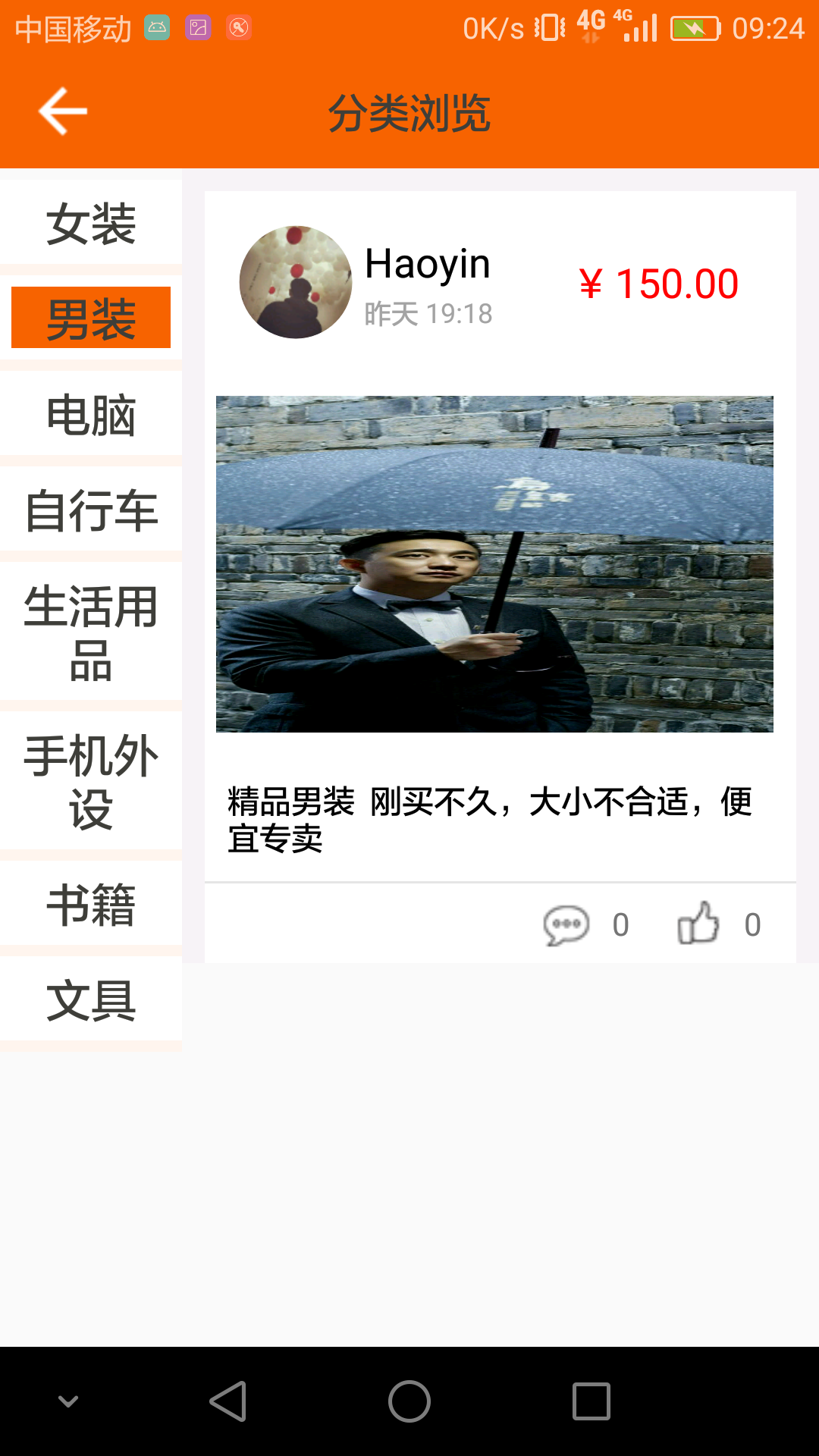Image resolution: width=819 pixels, height=1456 pixels.
Task: Go back using the top-left arrow
Action: pyautogui.click(x=63, y=111)
